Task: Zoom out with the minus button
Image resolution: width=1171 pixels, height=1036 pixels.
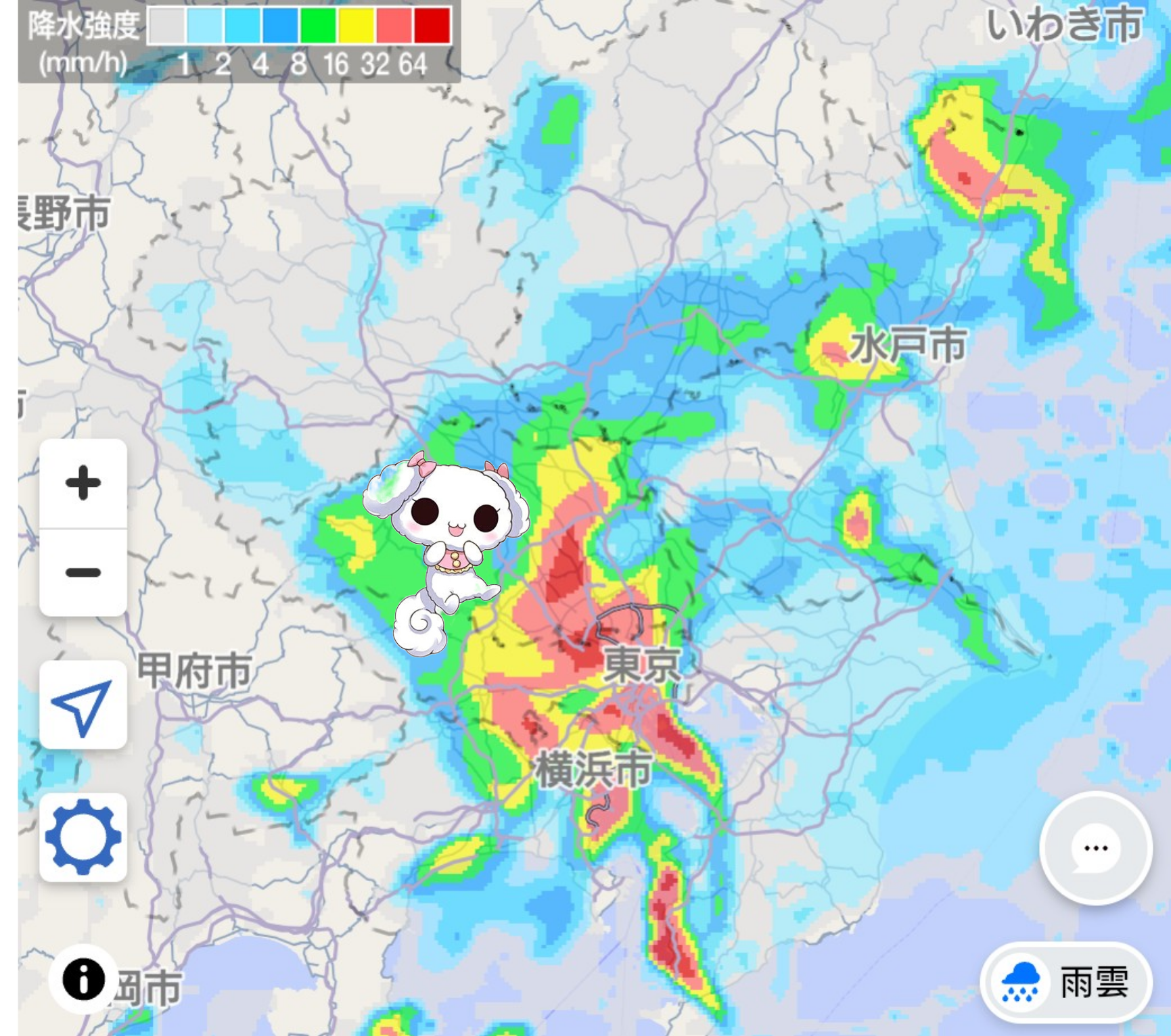Action: 83,573
